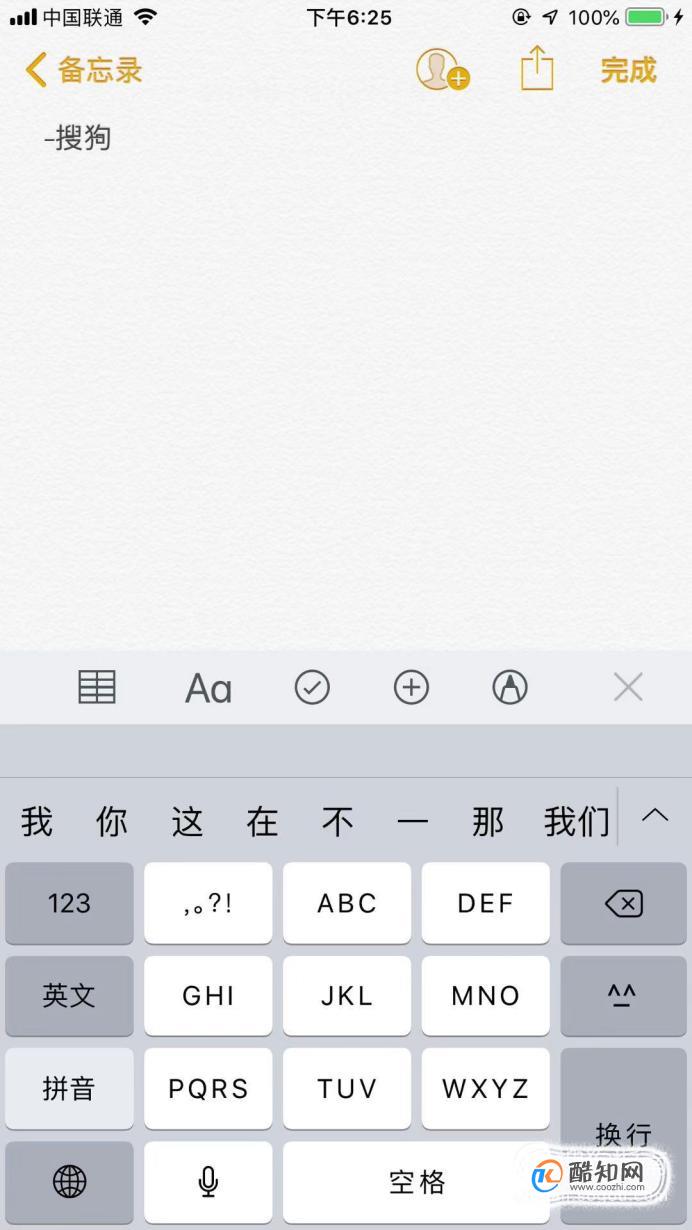Screen dimensions: 692x1230
Task: Open the Aa text formatting options
Action: 208,688
